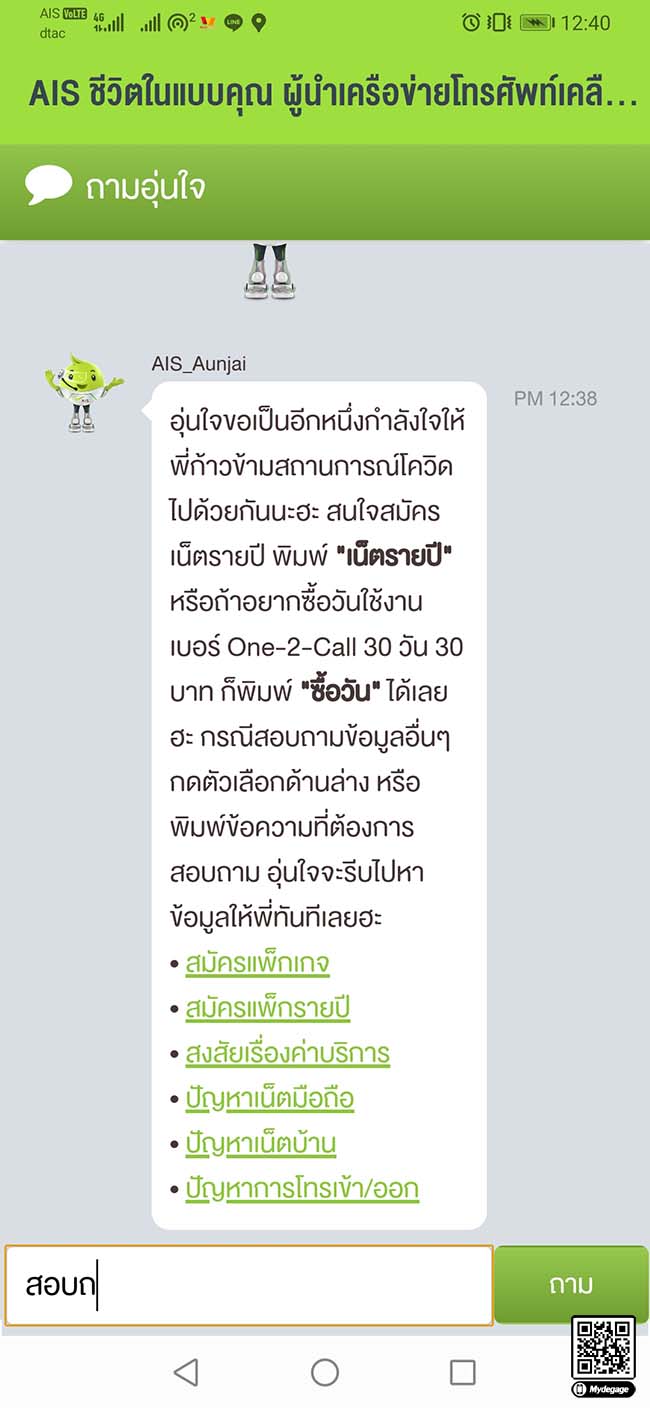Open the สมัครแพ็กเกจ link
The image size is (650, 1408).
pos(257,963)
